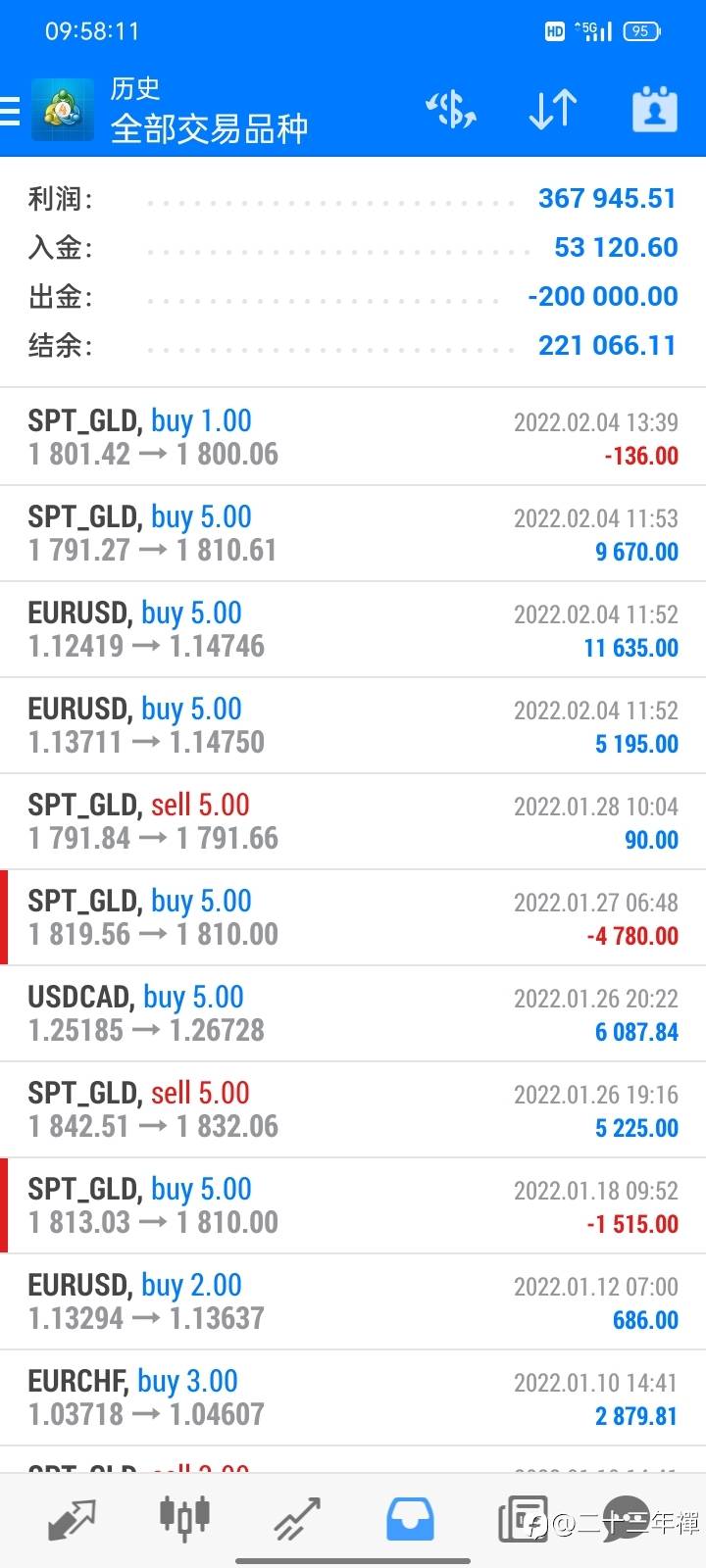Open the EURUSD trade with 11 635.00 profit
This screenshot has height=1568, width=706.
[353, 629]
